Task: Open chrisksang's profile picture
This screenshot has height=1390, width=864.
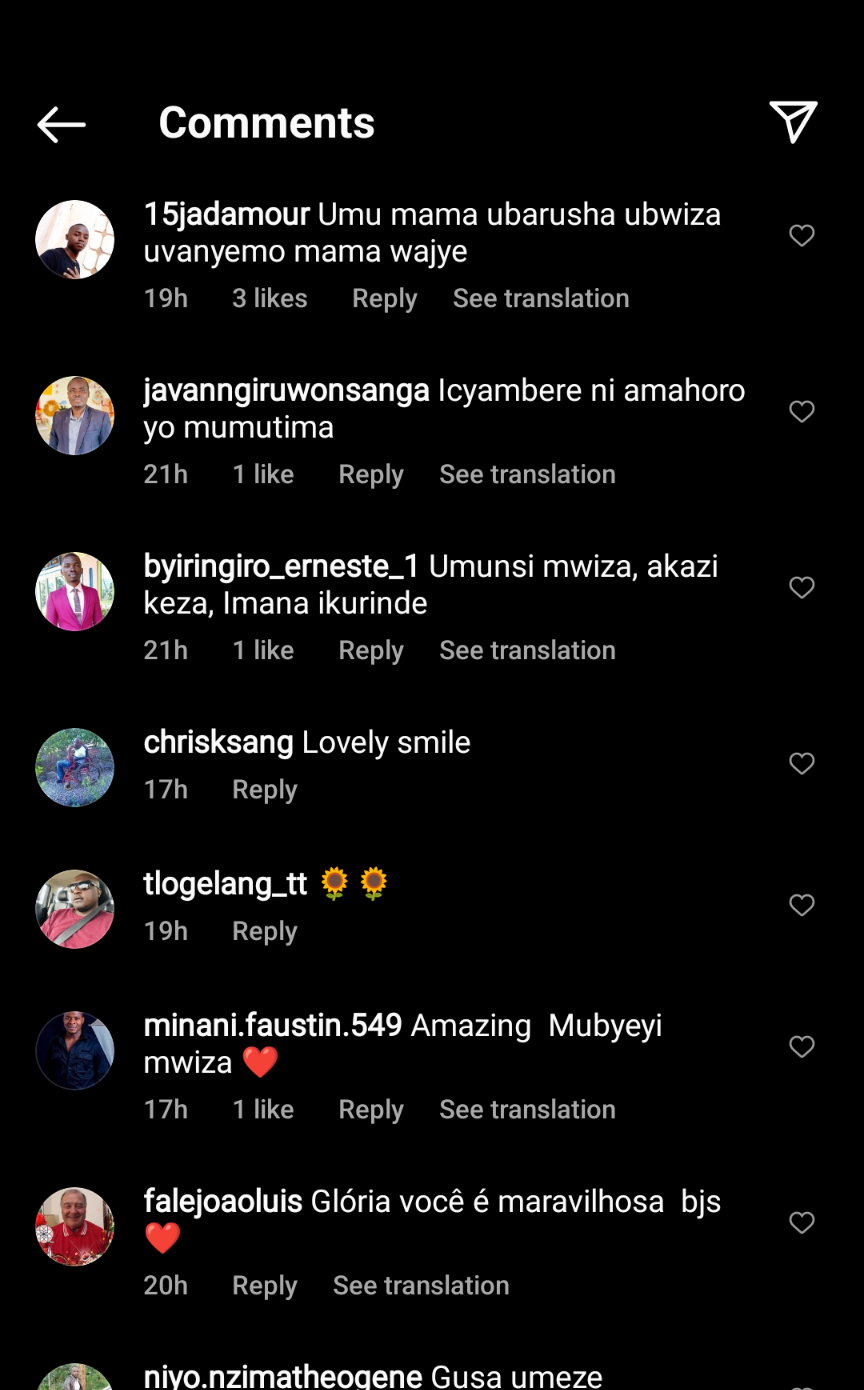Action: 75,767
